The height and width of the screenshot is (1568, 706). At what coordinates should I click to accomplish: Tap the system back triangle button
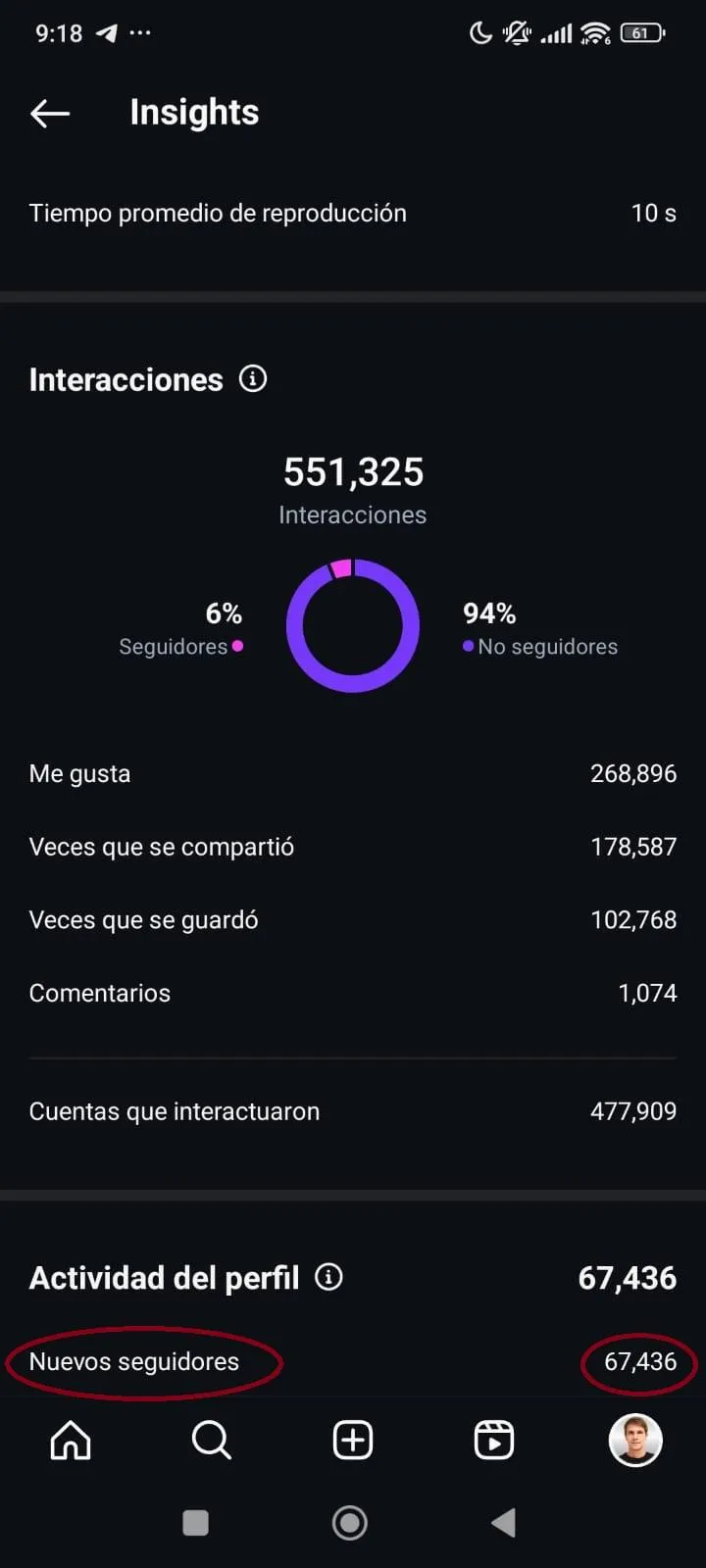[503, 1523]
